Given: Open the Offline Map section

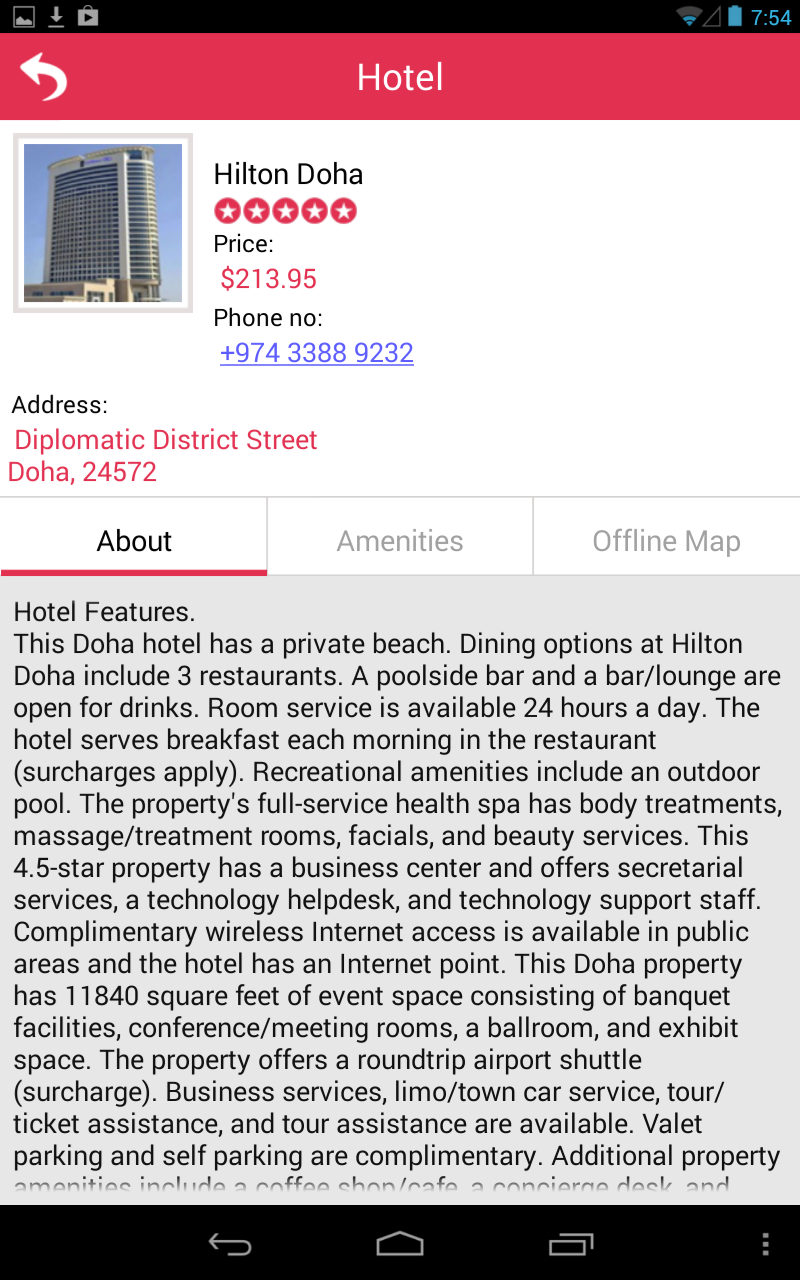Looking at the screenshot, I should 666,539.
